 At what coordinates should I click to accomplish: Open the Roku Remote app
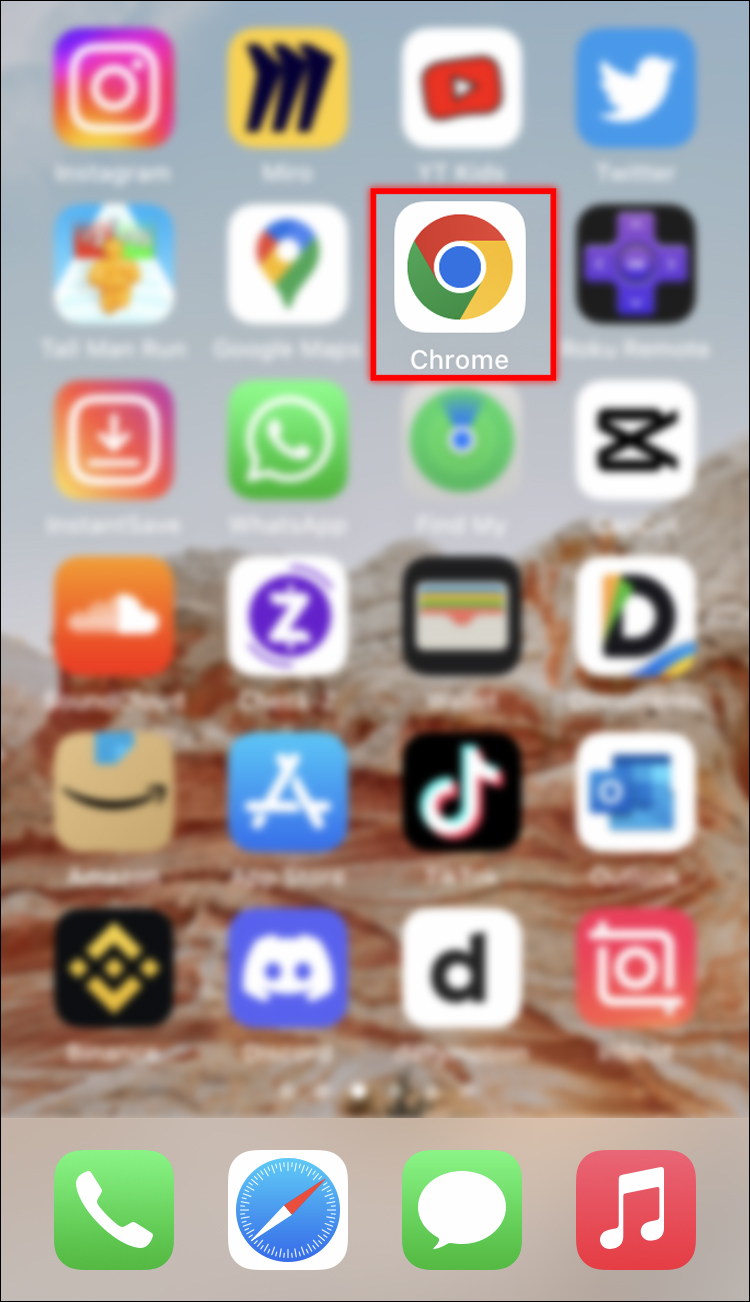(635, 265)
